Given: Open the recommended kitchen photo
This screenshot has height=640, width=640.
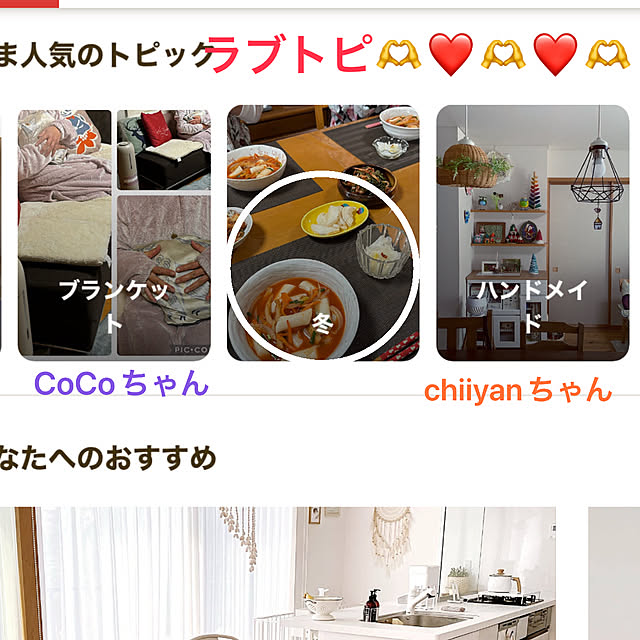Looking at the screenshot, I should point(290,575).
